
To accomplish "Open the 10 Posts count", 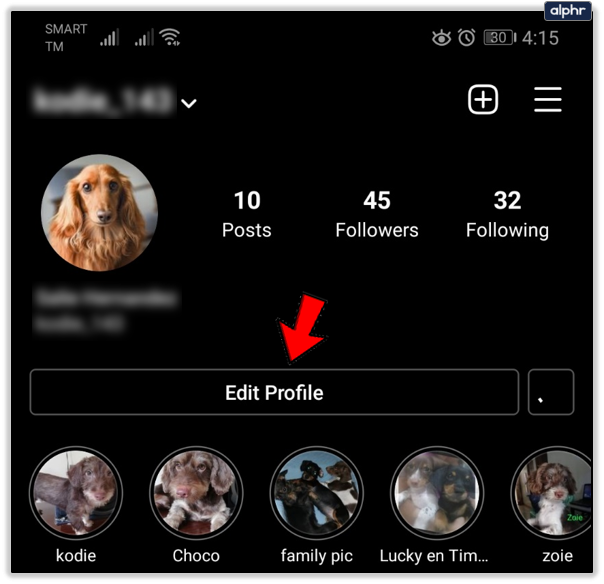I will point(246,213).
